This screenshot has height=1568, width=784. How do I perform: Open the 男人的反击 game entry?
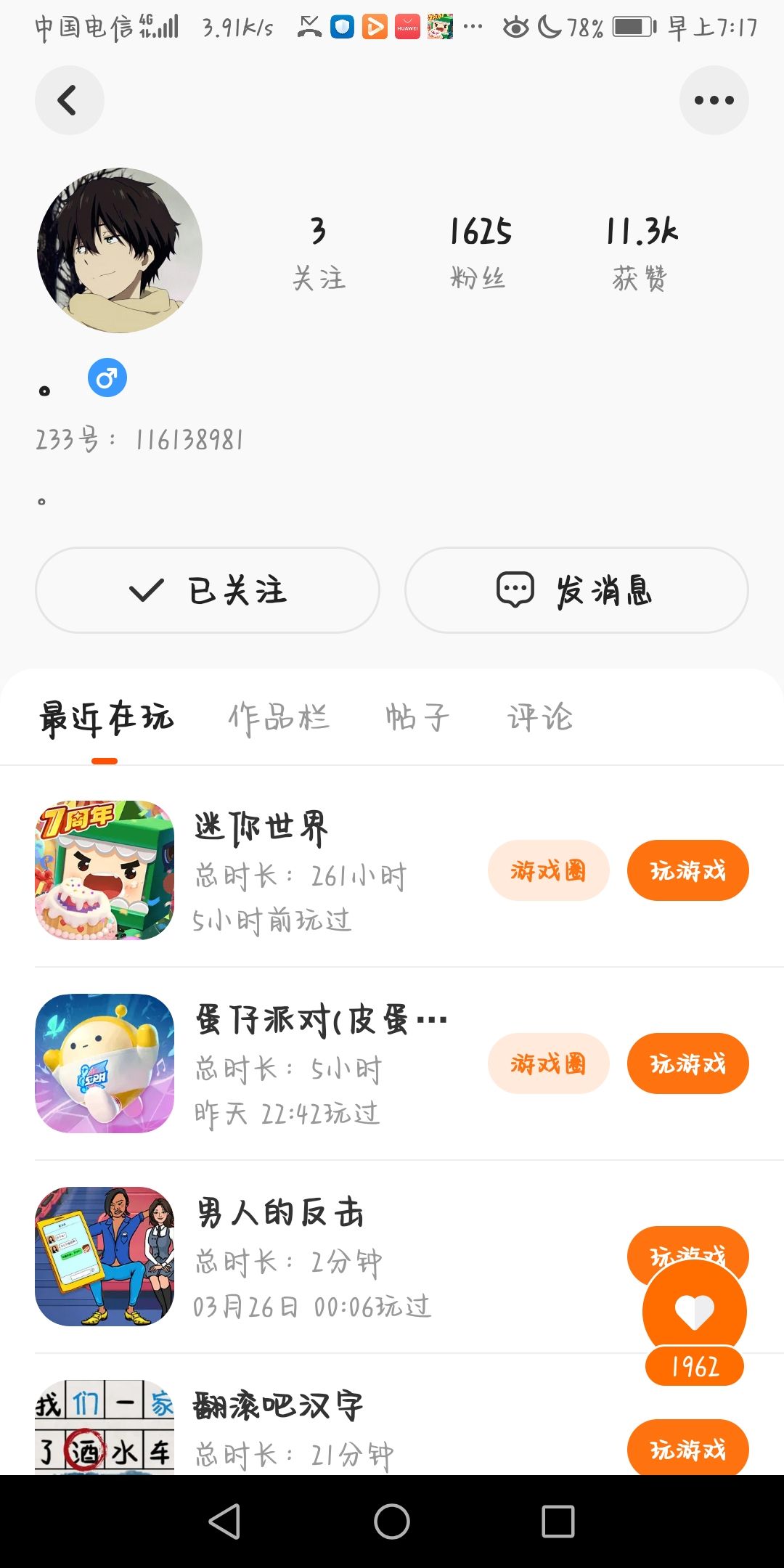(x=279, y=1214)
